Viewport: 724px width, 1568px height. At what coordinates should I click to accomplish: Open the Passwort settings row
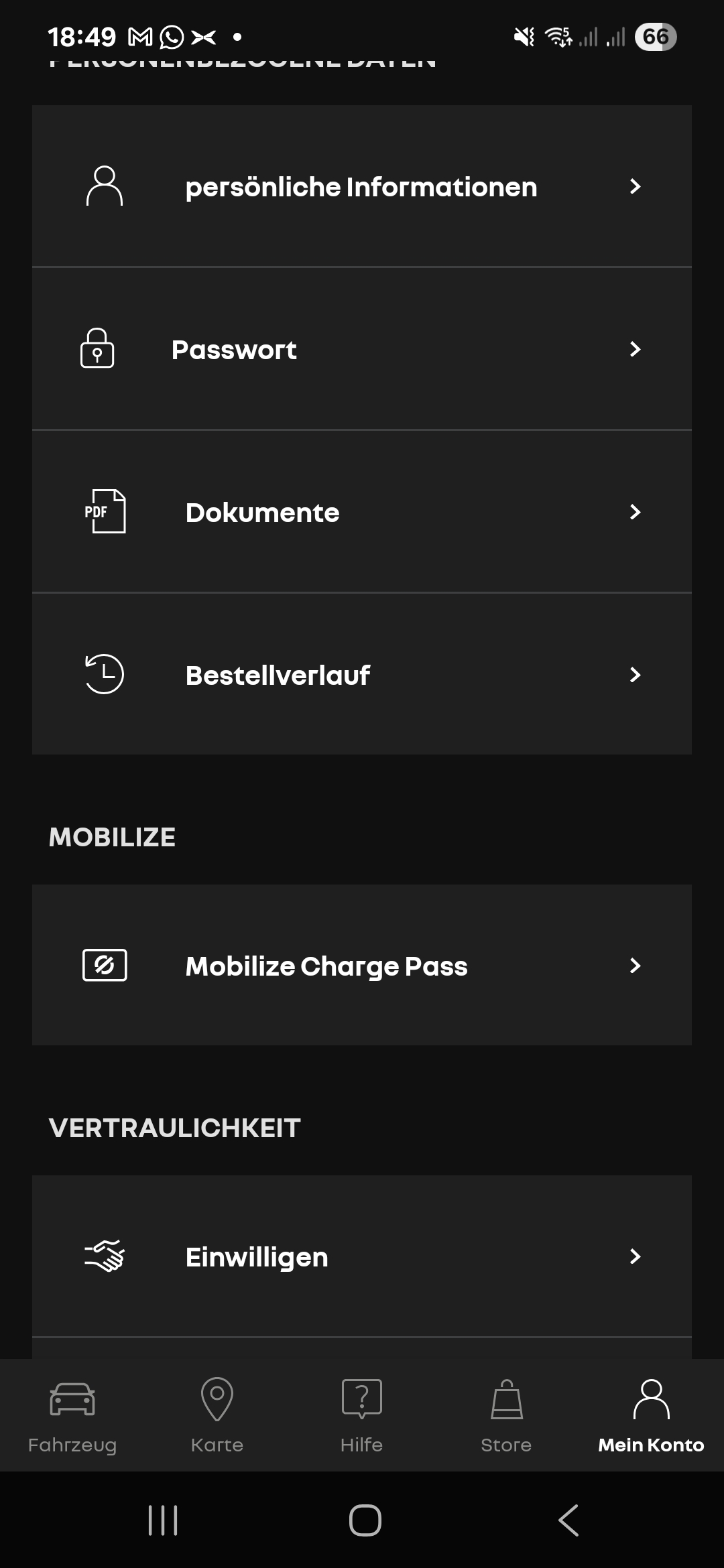point(362,349)
